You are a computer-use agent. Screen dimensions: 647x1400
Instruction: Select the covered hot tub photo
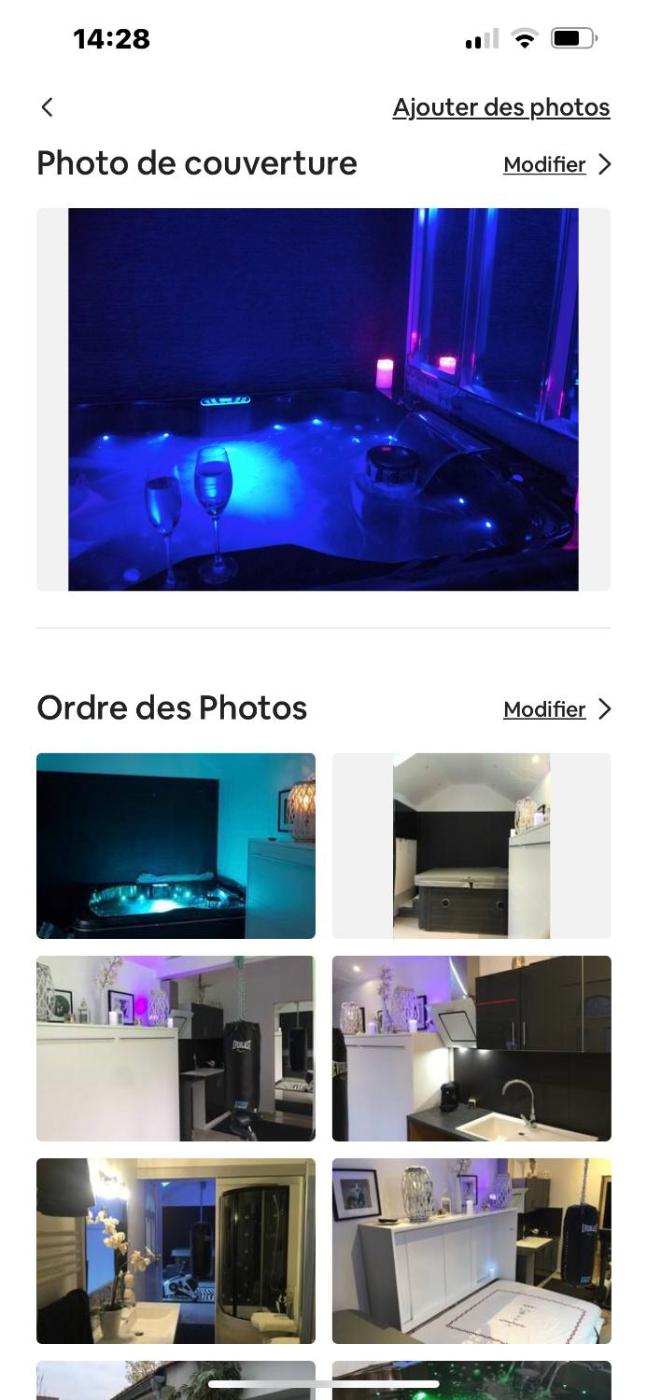[x=471, y=846]
